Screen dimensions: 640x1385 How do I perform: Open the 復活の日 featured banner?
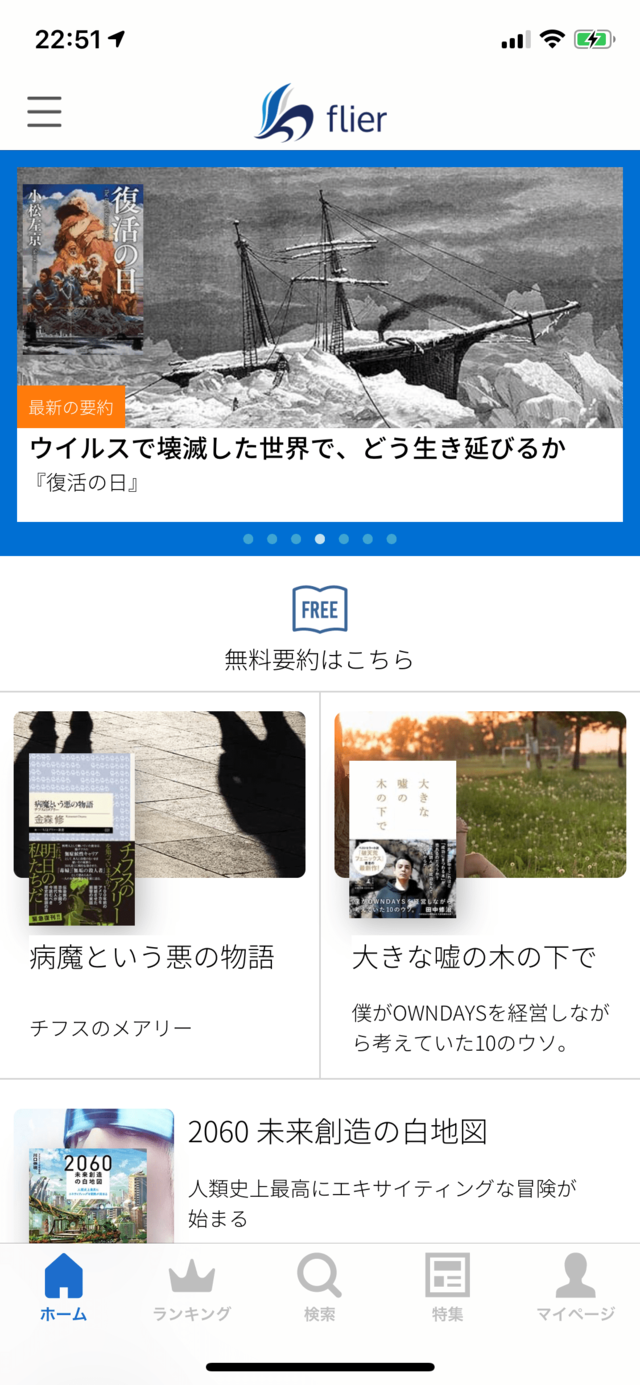coord(320,344)
